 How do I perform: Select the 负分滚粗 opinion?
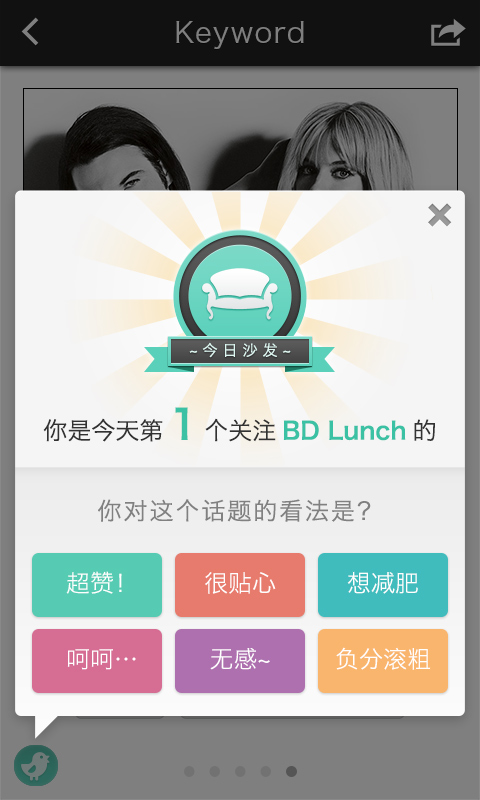pyautogui.click(x=383, y=661)
